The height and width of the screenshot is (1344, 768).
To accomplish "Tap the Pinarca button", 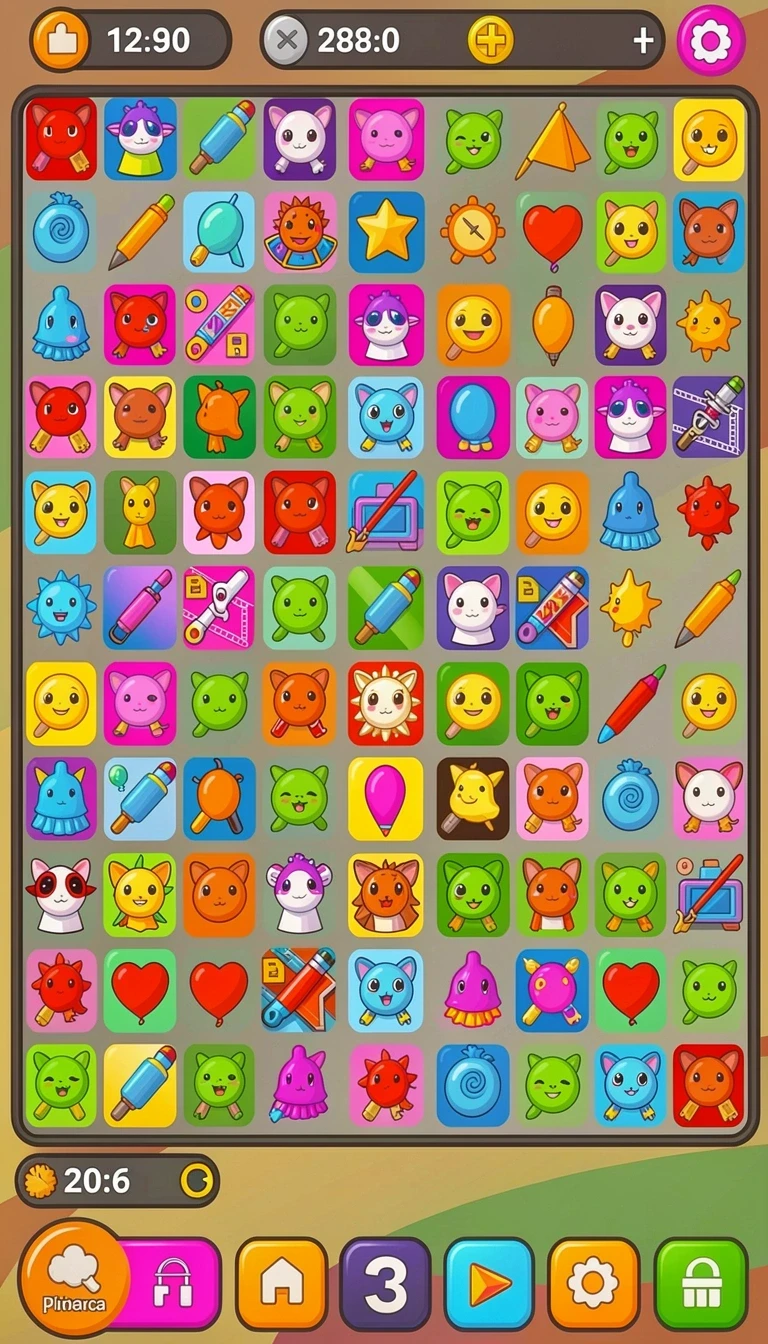I will (73, 1278).
